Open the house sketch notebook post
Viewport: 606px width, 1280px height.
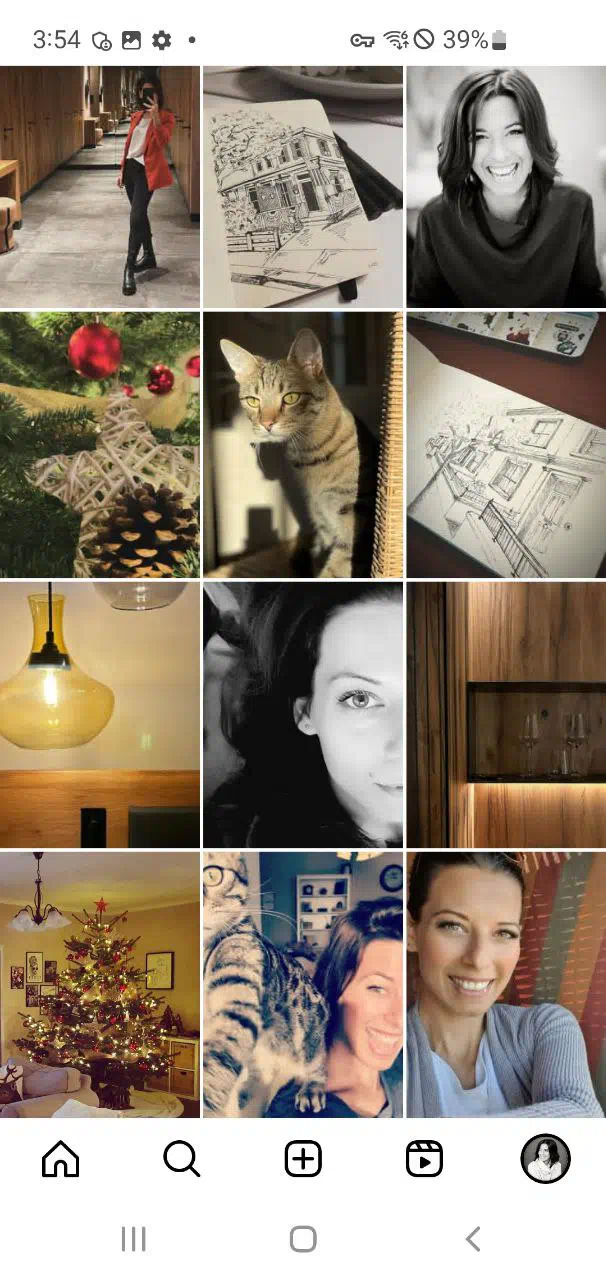[x=303, y=187]
